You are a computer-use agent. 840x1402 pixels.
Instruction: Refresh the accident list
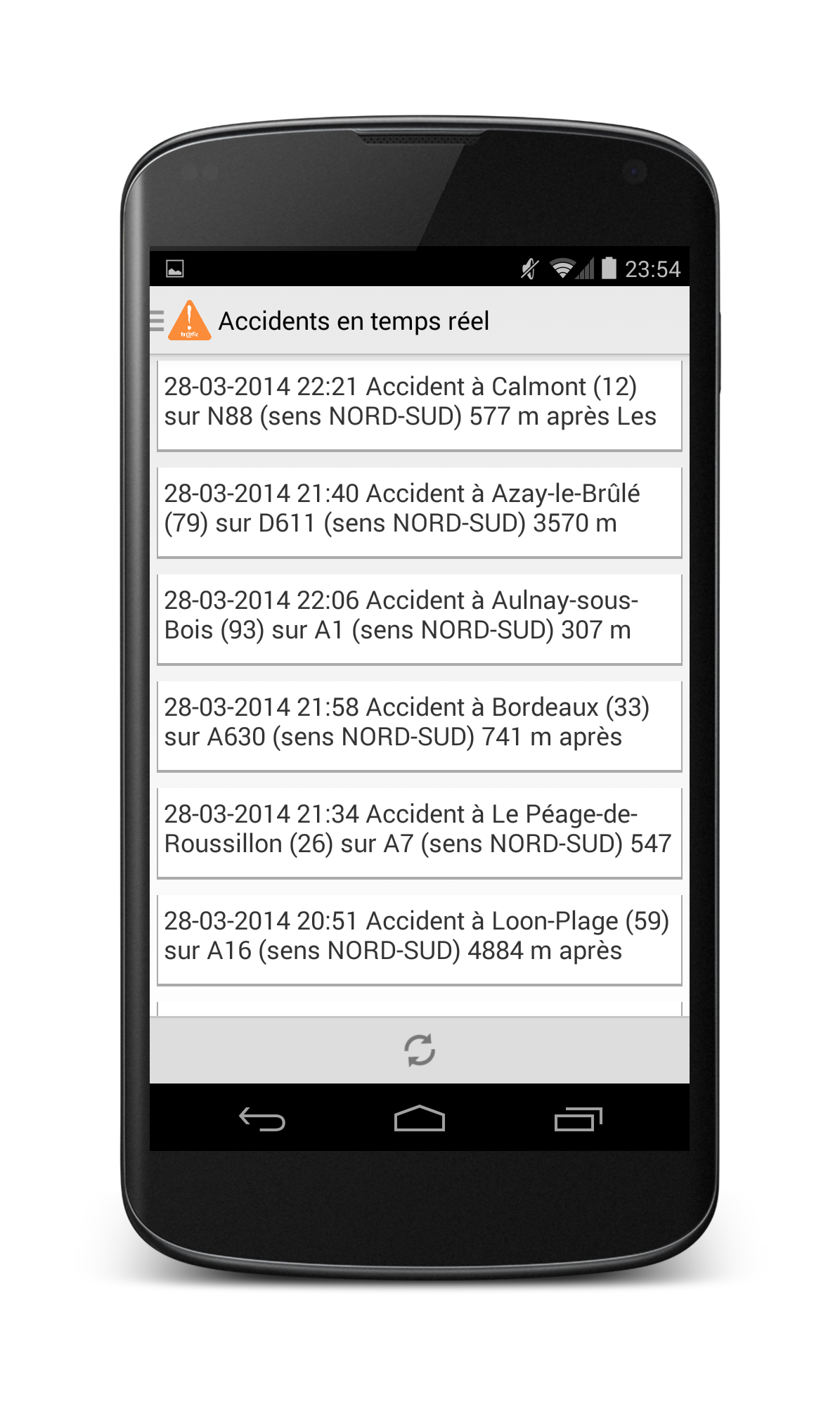[x=420, y=1050]
